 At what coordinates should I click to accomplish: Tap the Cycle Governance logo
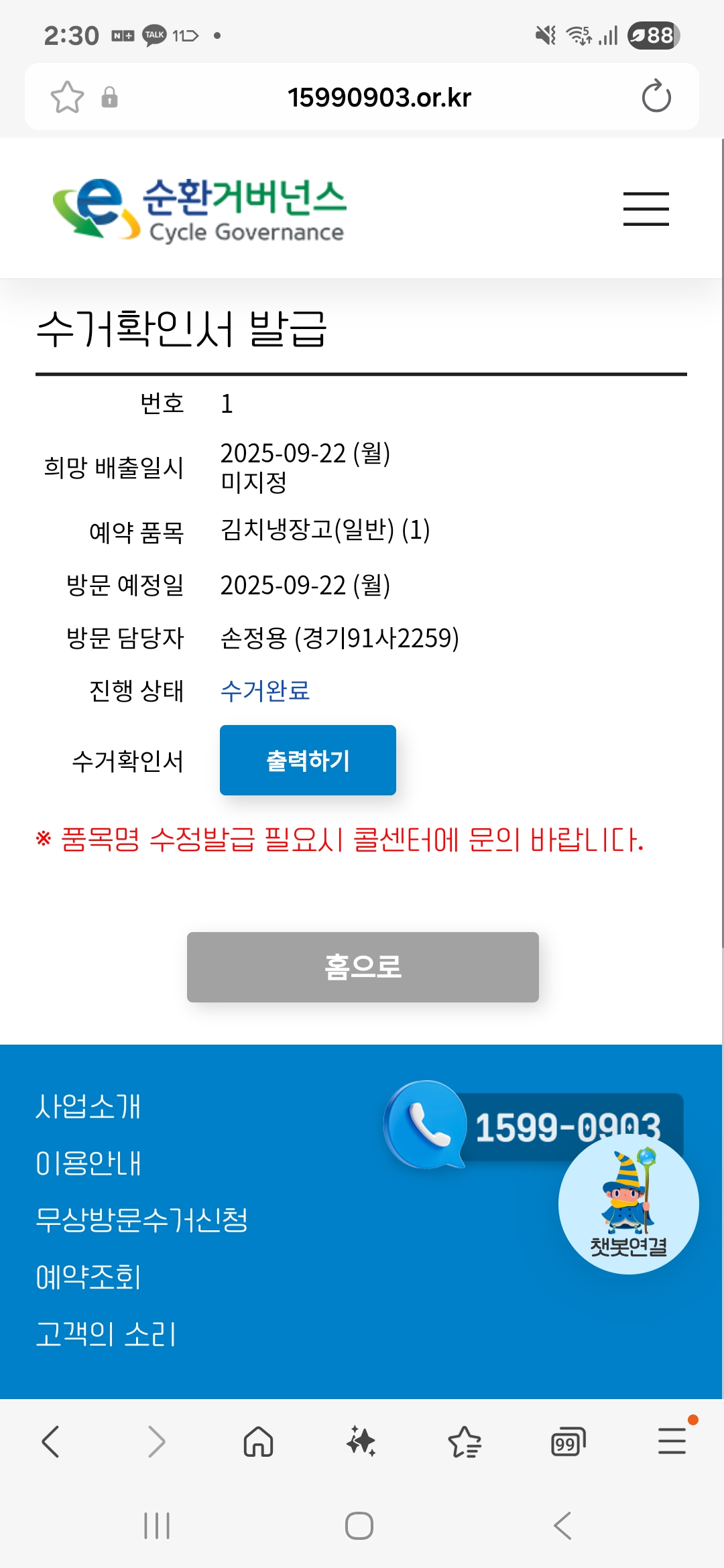[x=199, y=208]
